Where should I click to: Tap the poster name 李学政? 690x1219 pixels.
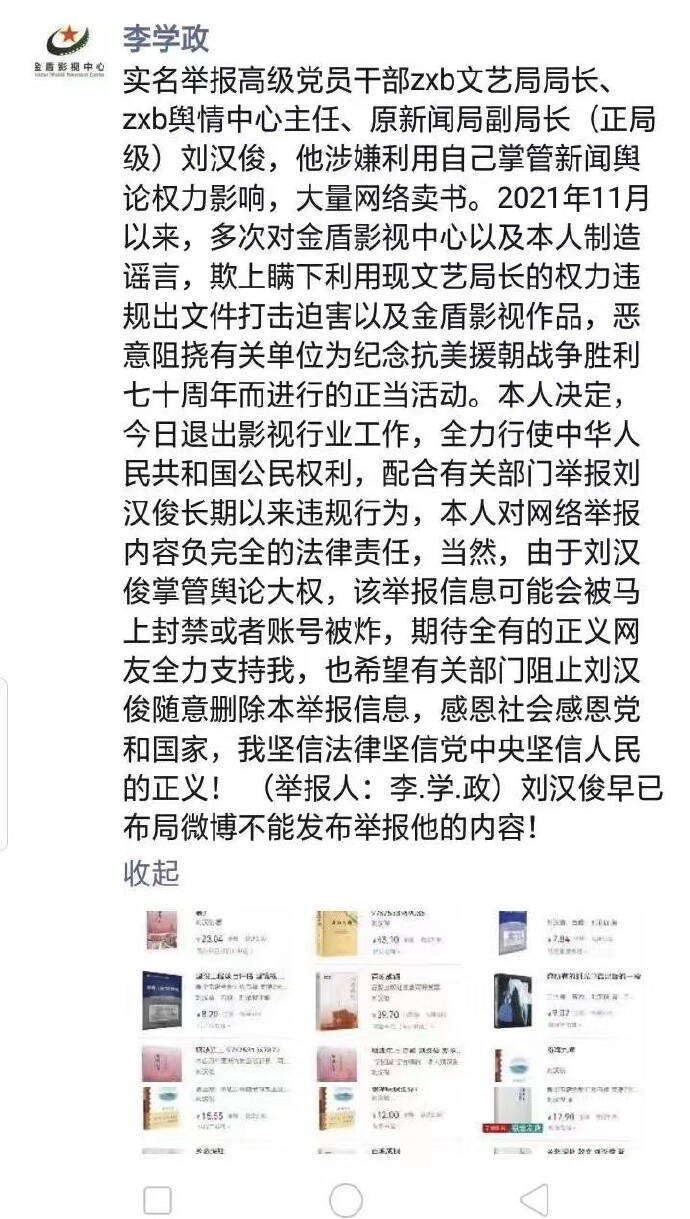click(x=165, y=39)
